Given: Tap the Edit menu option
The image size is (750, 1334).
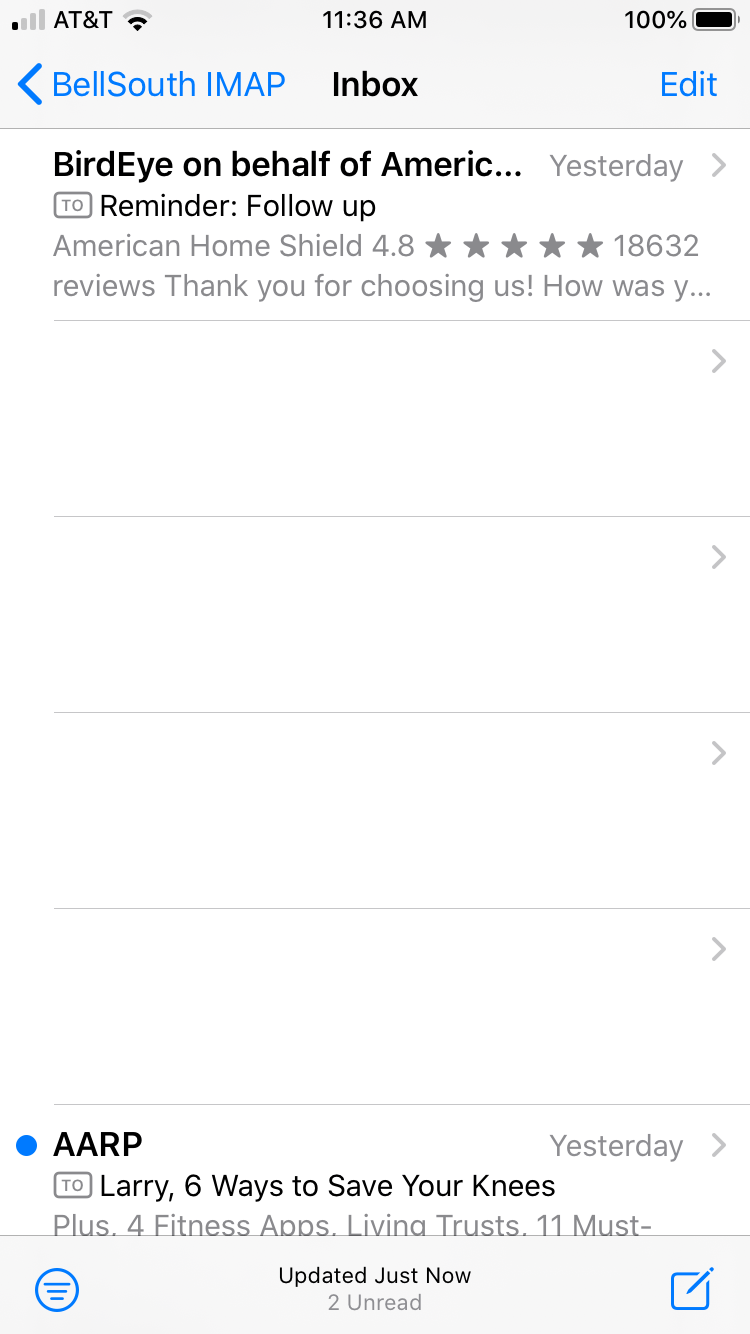Looking at the screenshot, I should (688, 84).
